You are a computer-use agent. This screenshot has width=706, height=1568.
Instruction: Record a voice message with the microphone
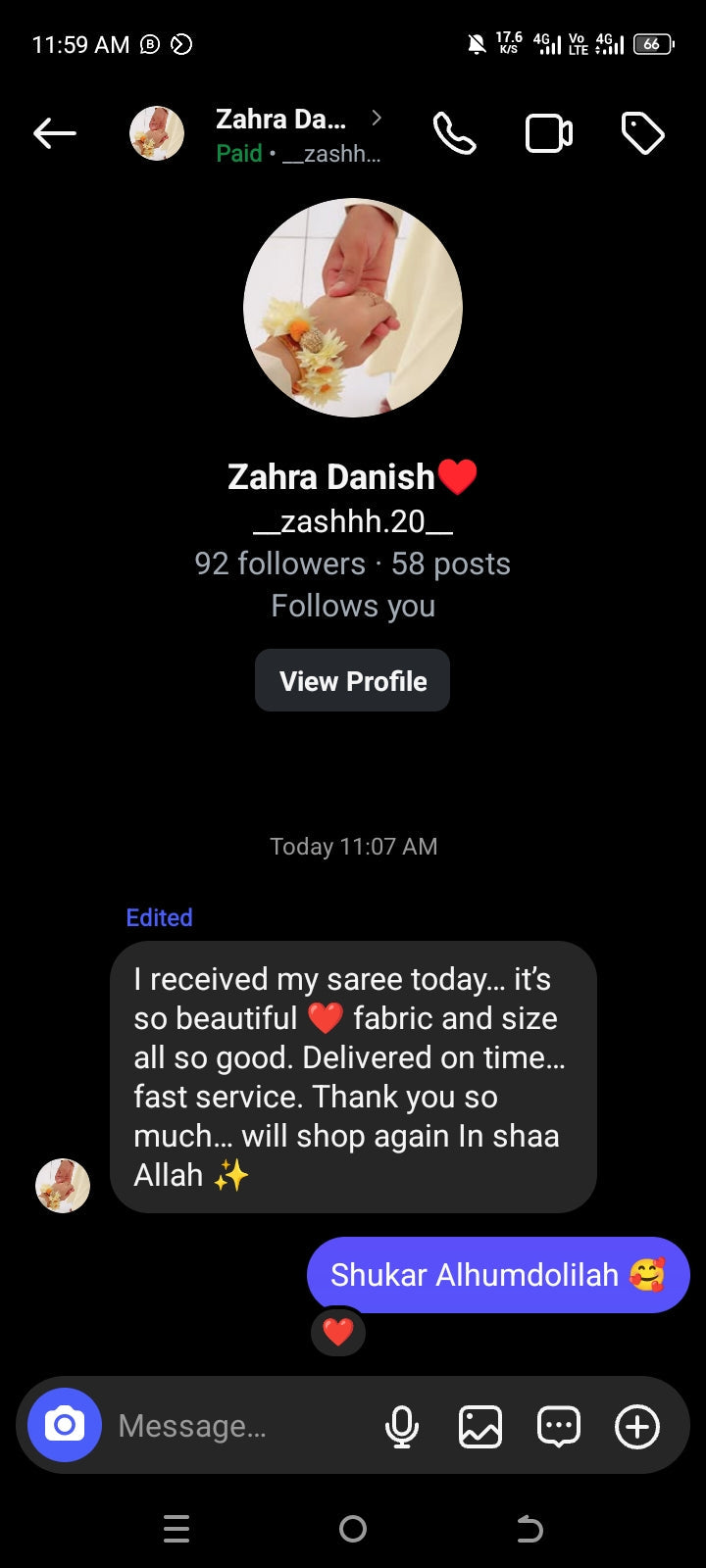[x=401, y=1426]
